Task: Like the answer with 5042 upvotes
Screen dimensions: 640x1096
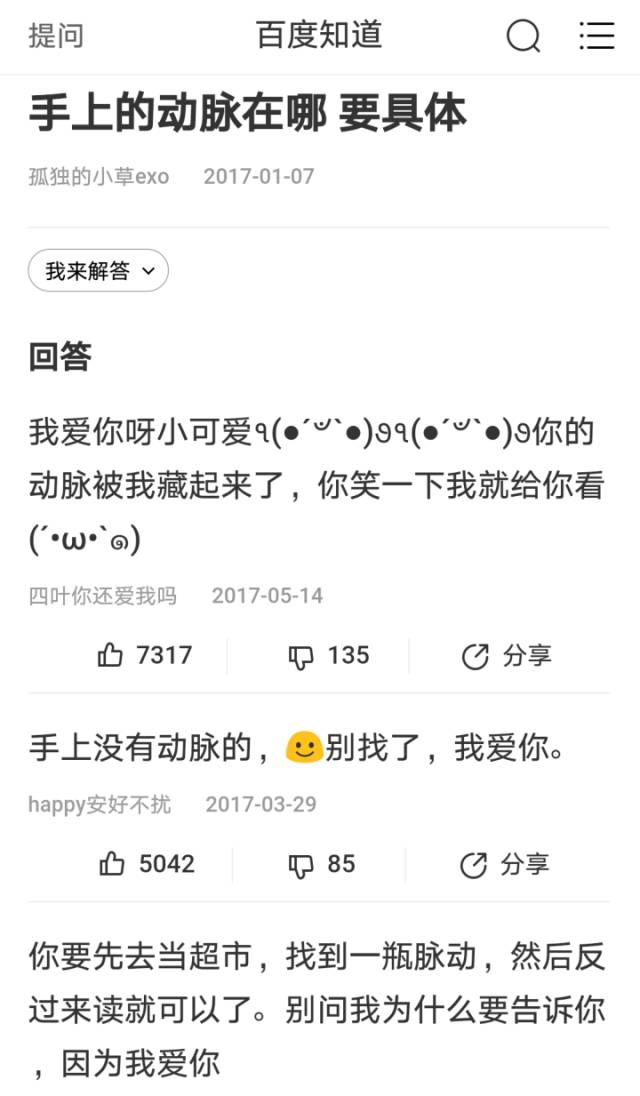Action: [x=146, y=864]
